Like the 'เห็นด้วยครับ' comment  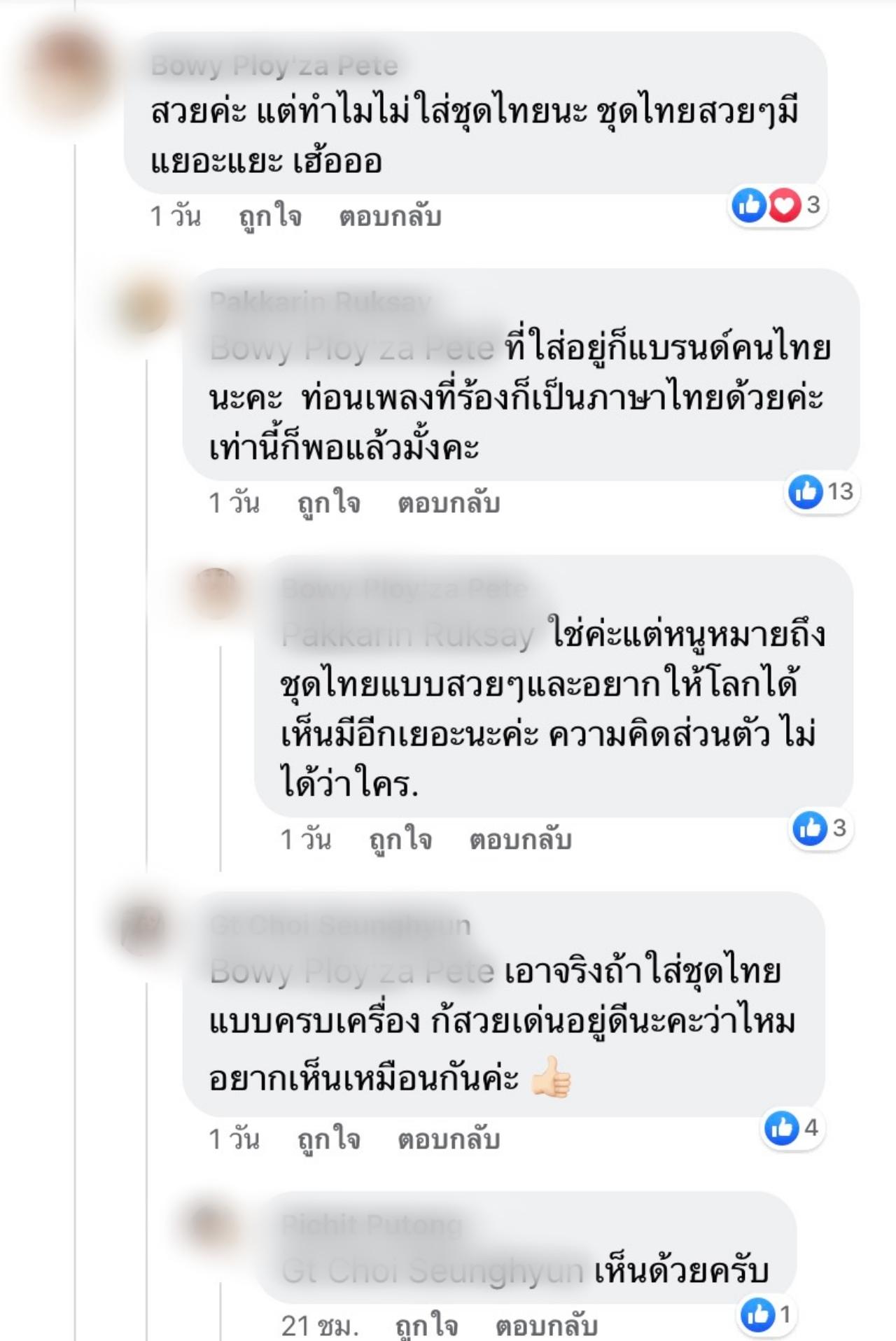[x=426, y=1325]
